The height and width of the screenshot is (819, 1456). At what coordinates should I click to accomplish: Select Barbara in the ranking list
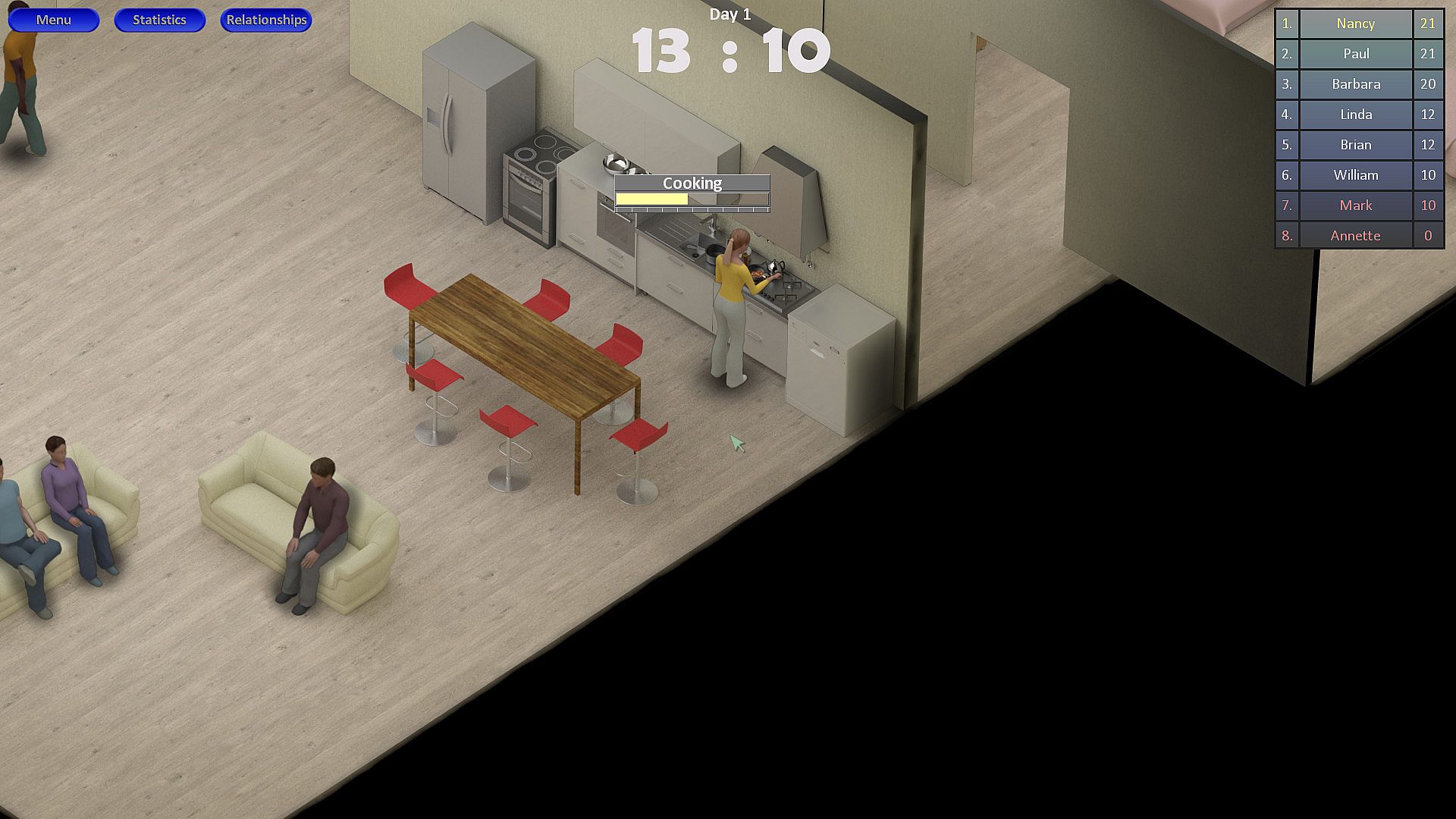point(1355,84)
